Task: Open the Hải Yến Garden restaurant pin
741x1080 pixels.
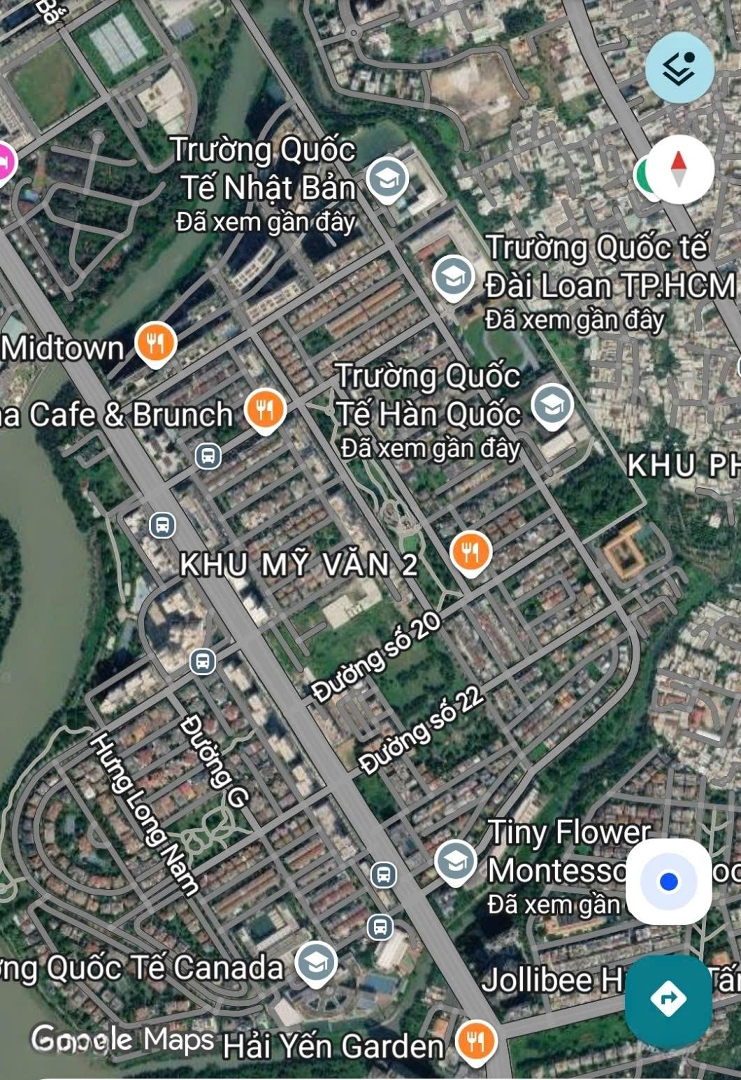Action: point(477,1042)
